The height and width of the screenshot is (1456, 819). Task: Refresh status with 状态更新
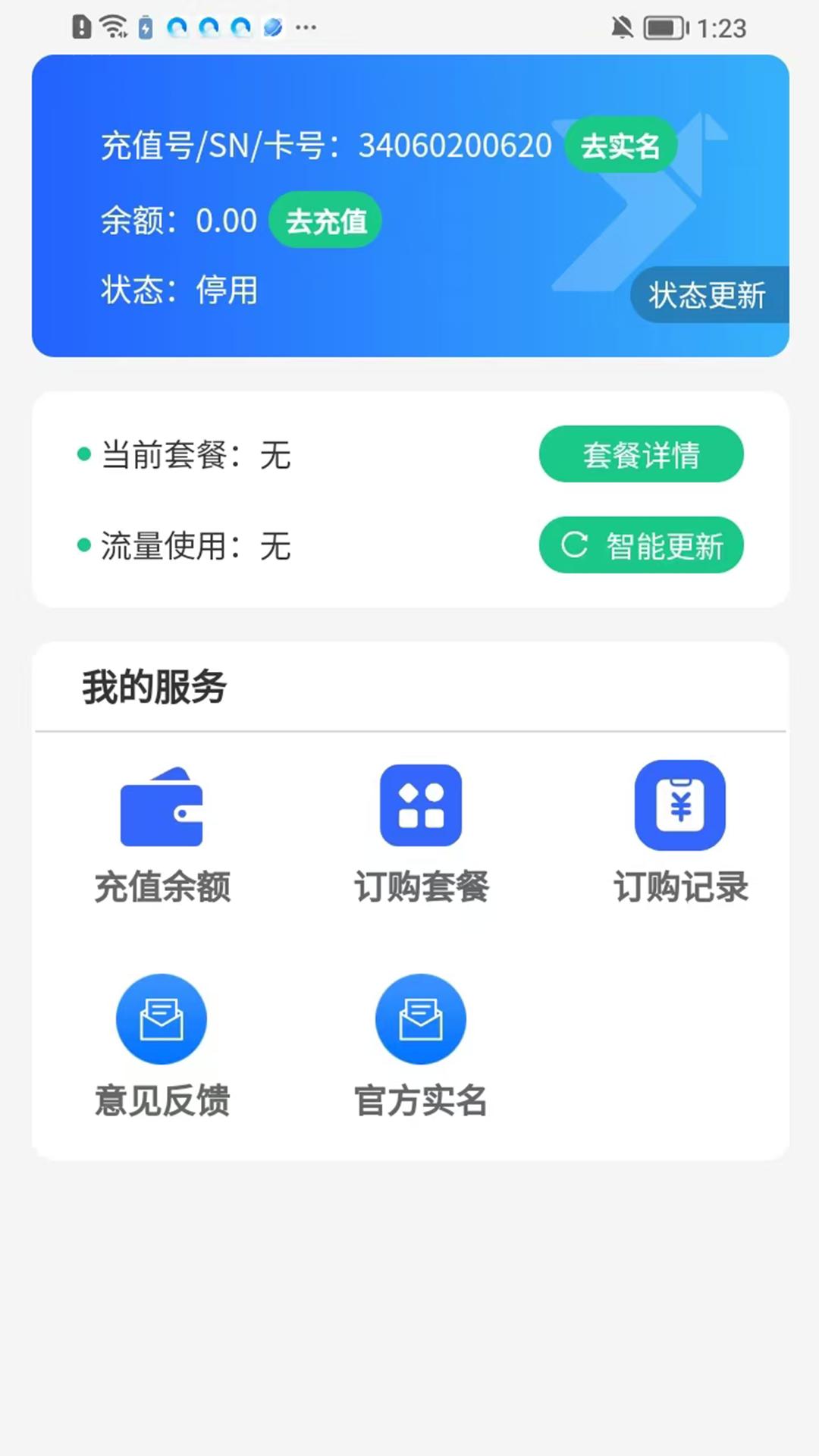click(x=708, y=295)
